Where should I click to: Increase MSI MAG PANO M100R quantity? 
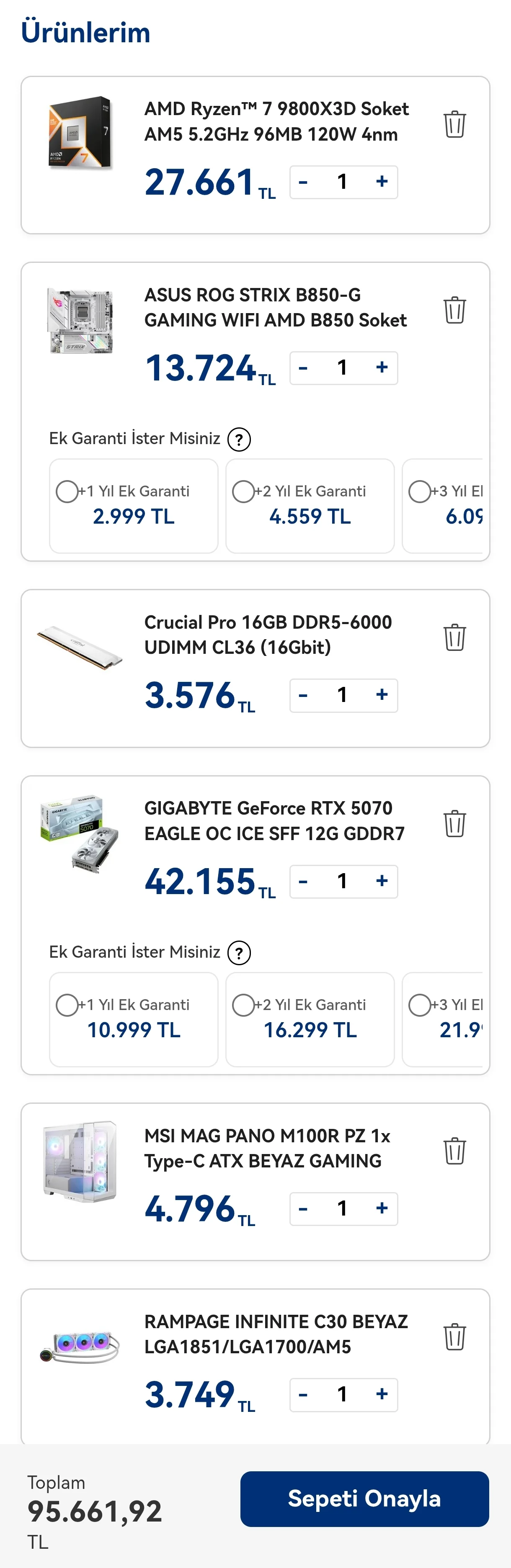point(382,1208)
